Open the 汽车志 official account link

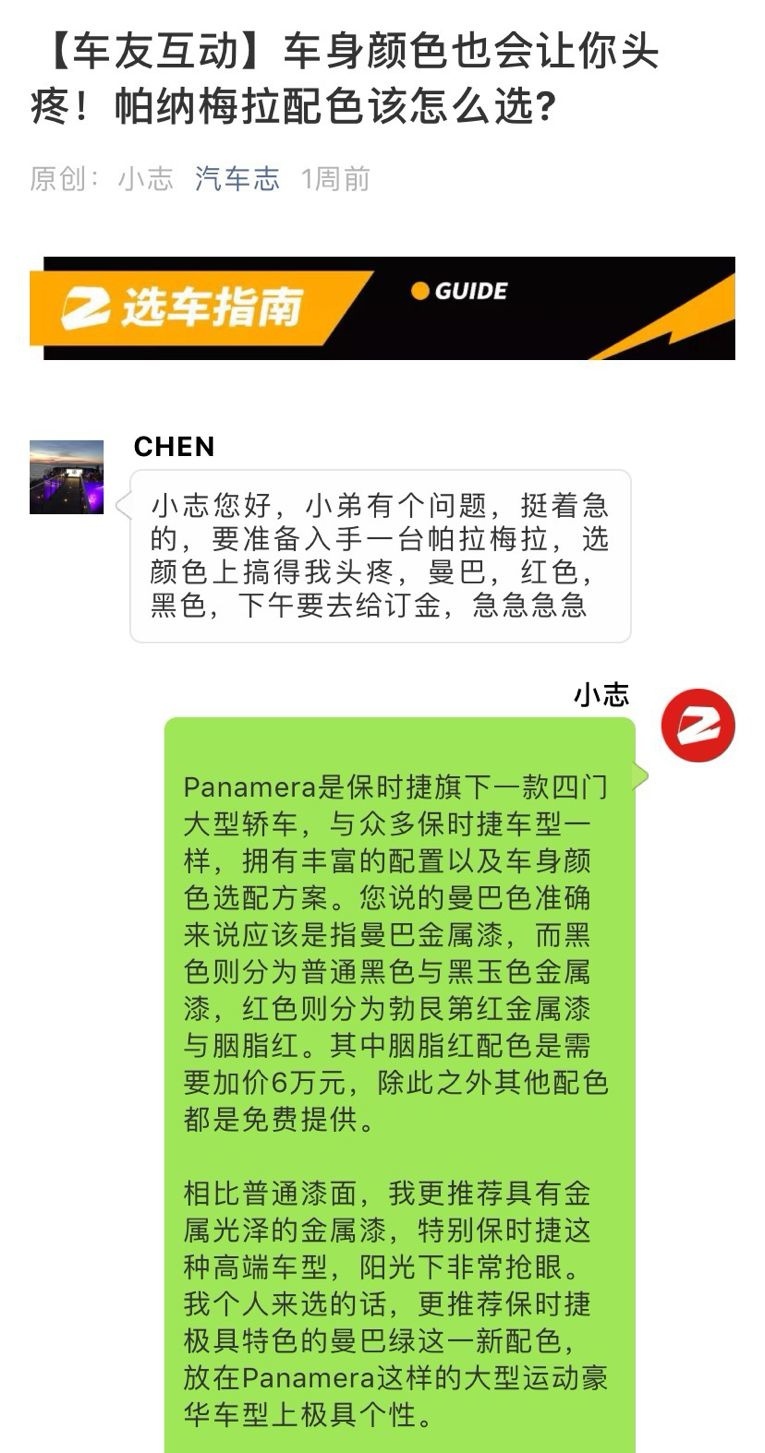click(x=237, y=179)
